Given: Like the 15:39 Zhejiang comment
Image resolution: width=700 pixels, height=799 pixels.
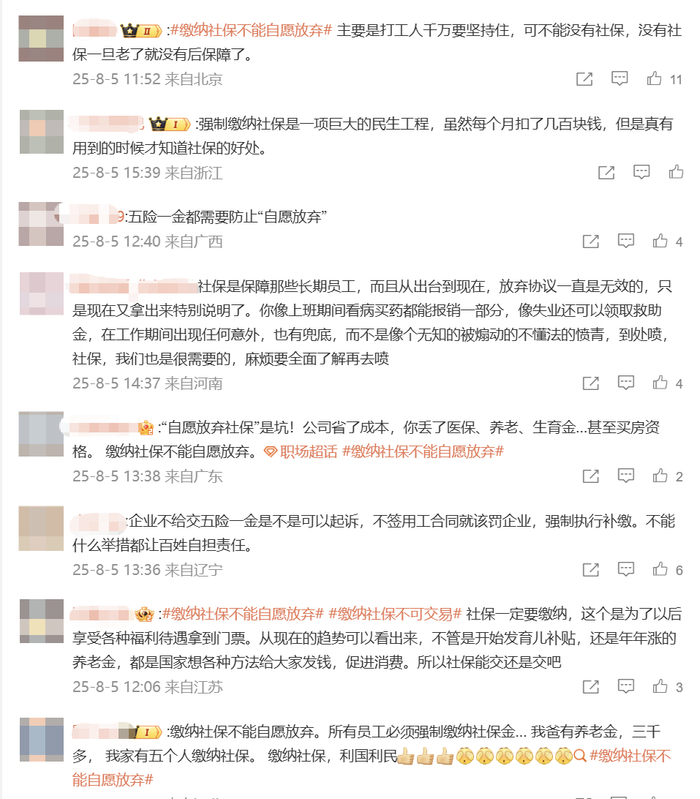Looking at the screenshot, I should 676,172.
